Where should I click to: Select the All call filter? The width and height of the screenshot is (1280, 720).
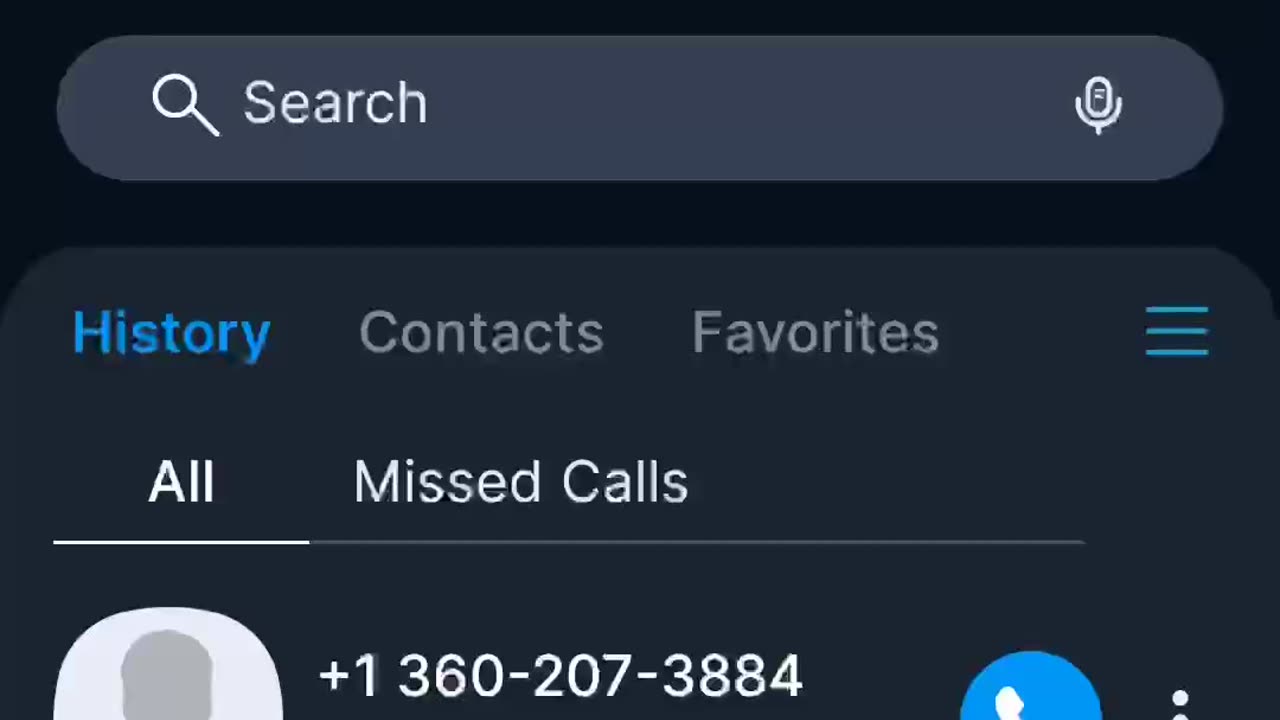[x=181, y=484]
